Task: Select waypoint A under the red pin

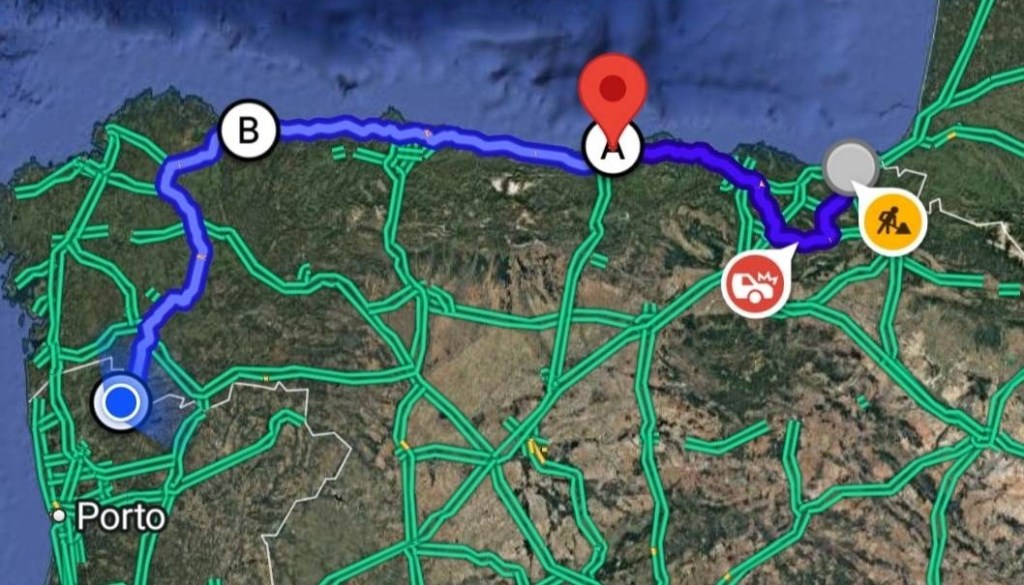Action: (x=613, y=151)
